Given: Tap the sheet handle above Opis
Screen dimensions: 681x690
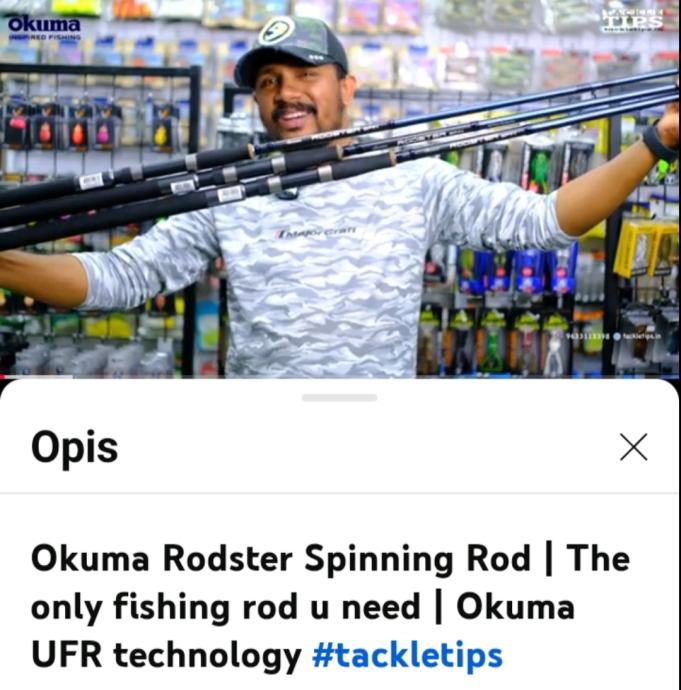Looking at the screenshot, I should [340, 397].
